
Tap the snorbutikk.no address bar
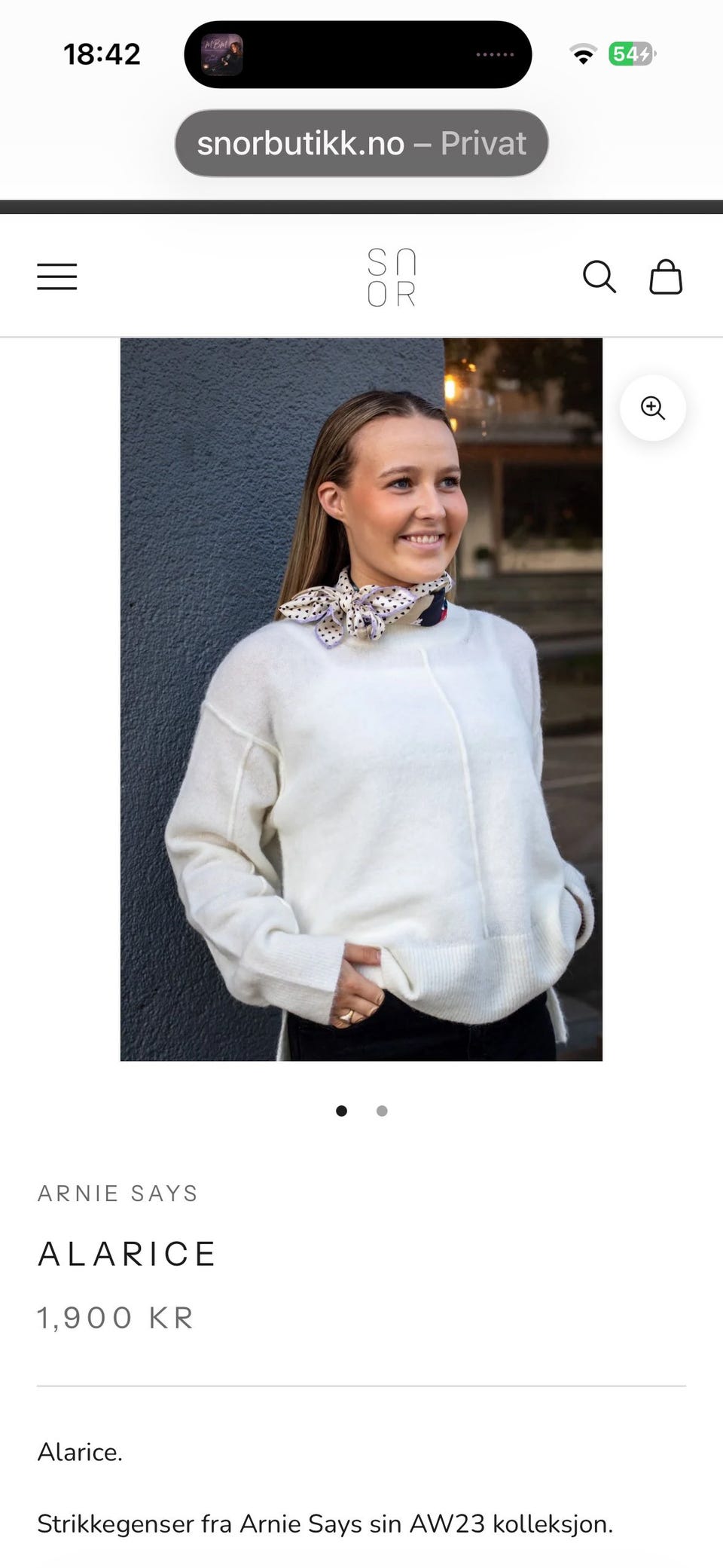click(x=361, y=143)
